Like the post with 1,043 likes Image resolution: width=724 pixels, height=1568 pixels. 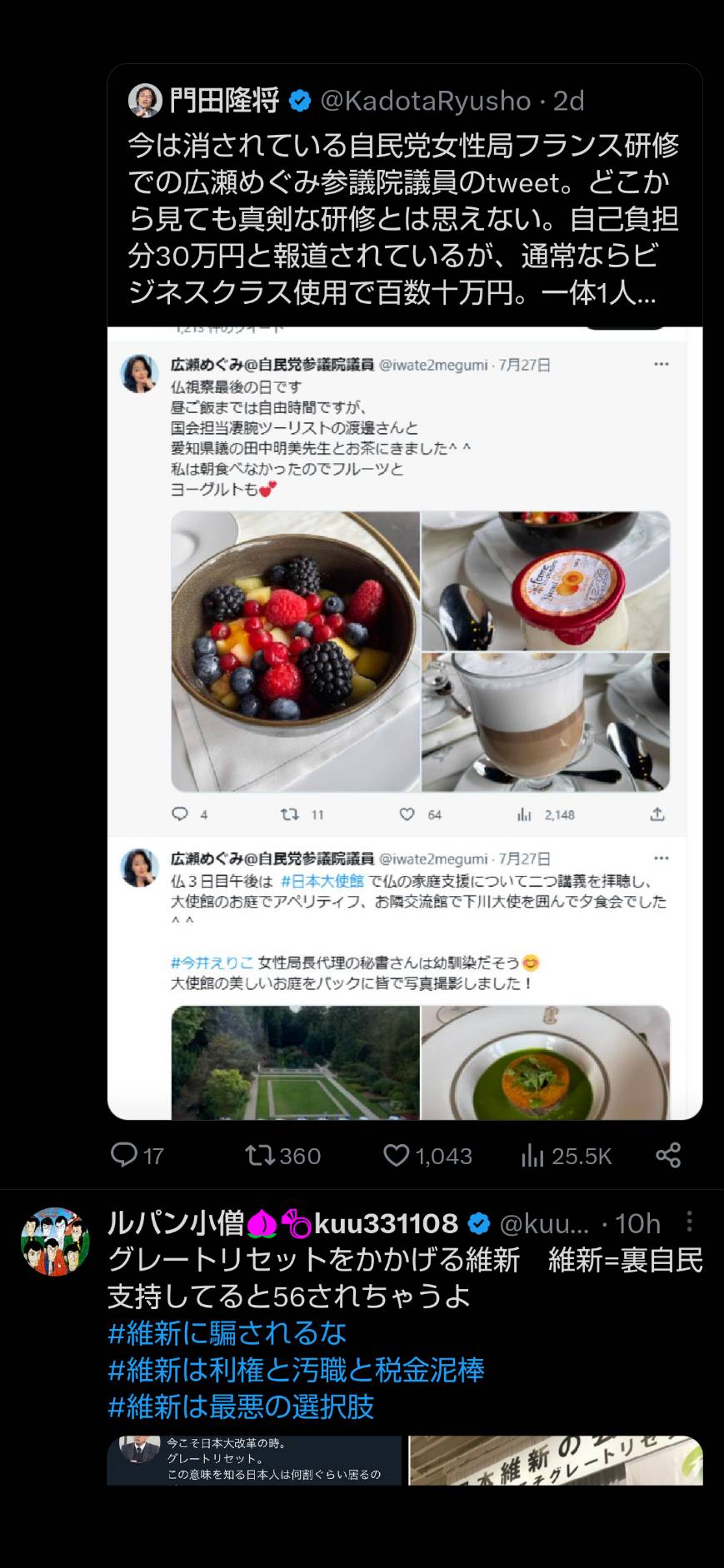pos(427,1155)
